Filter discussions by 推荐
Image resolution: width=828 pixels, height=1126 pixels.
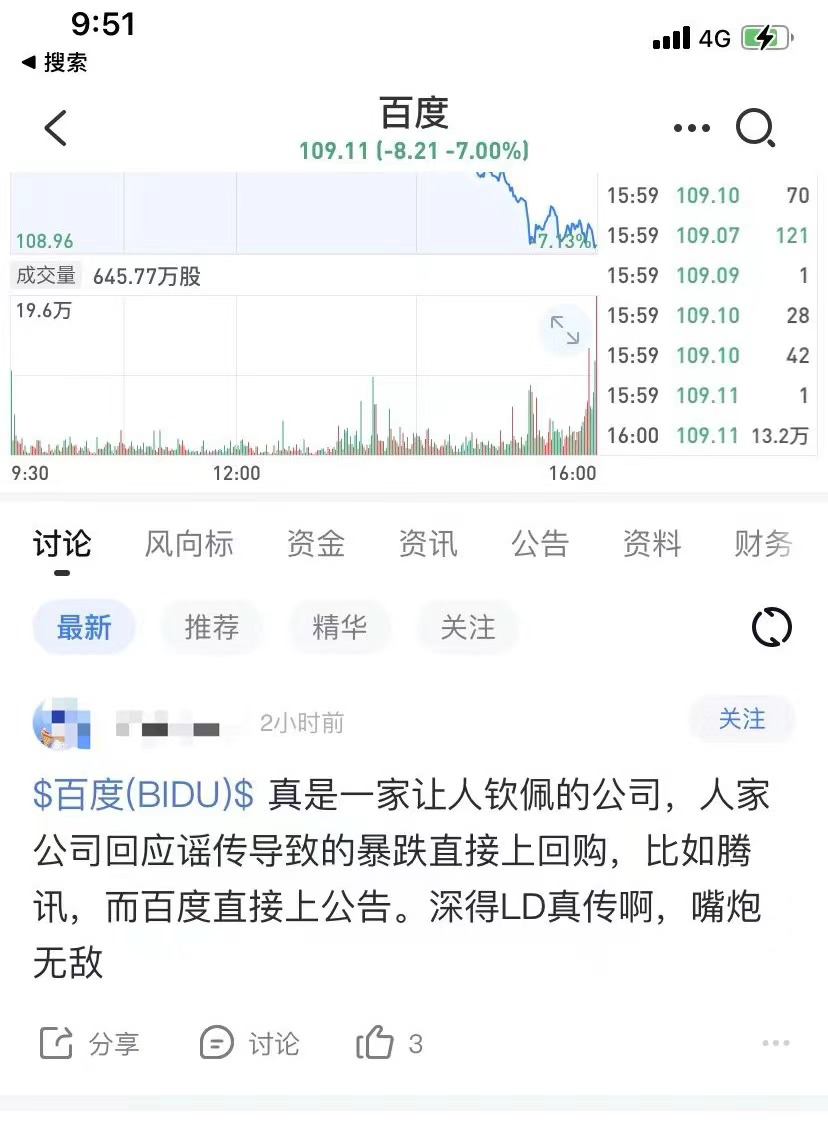(212, 628)
